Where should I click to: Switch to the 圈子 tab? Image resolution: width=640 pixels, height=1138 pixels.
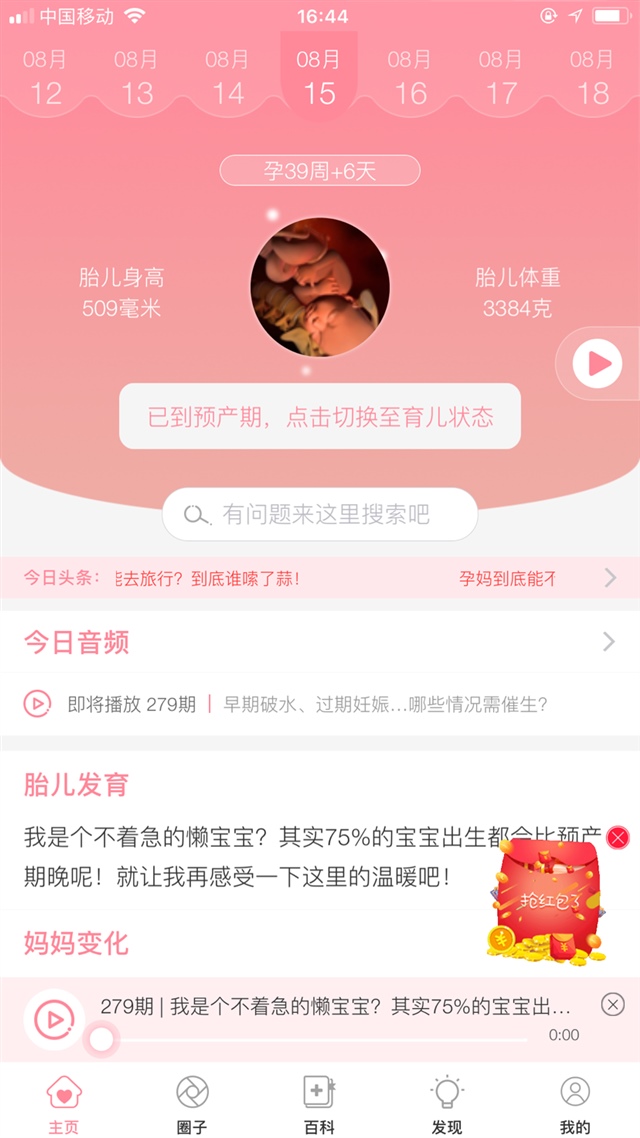(x=192, y=1104)
